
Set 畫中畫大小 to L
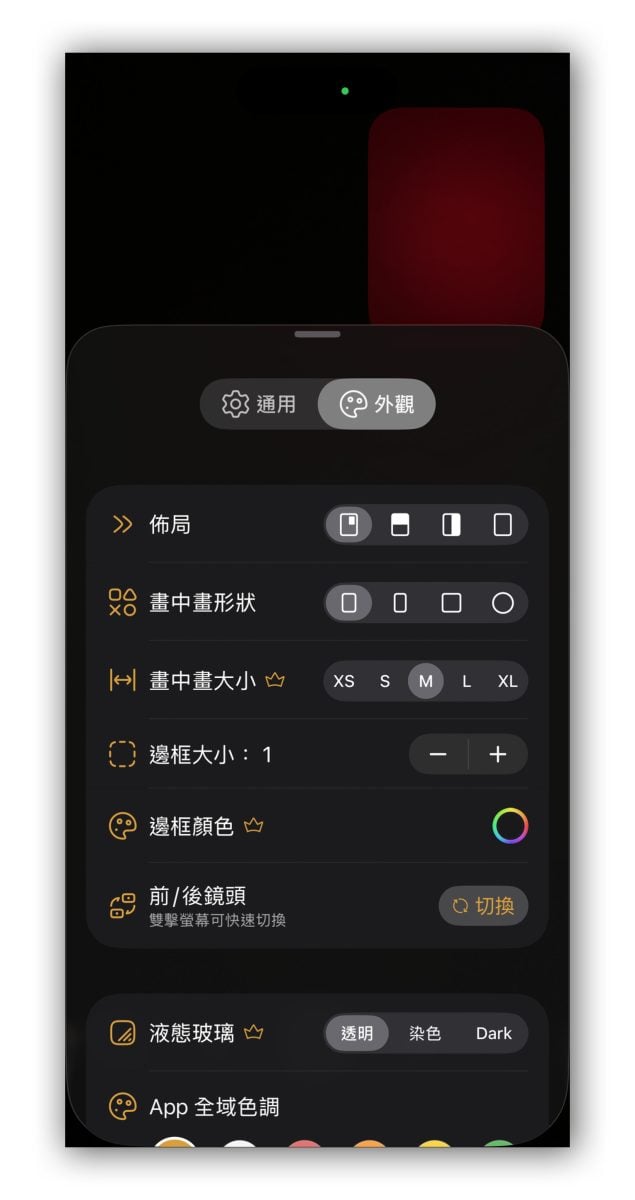pyautogui.click(x=466, y=681)
